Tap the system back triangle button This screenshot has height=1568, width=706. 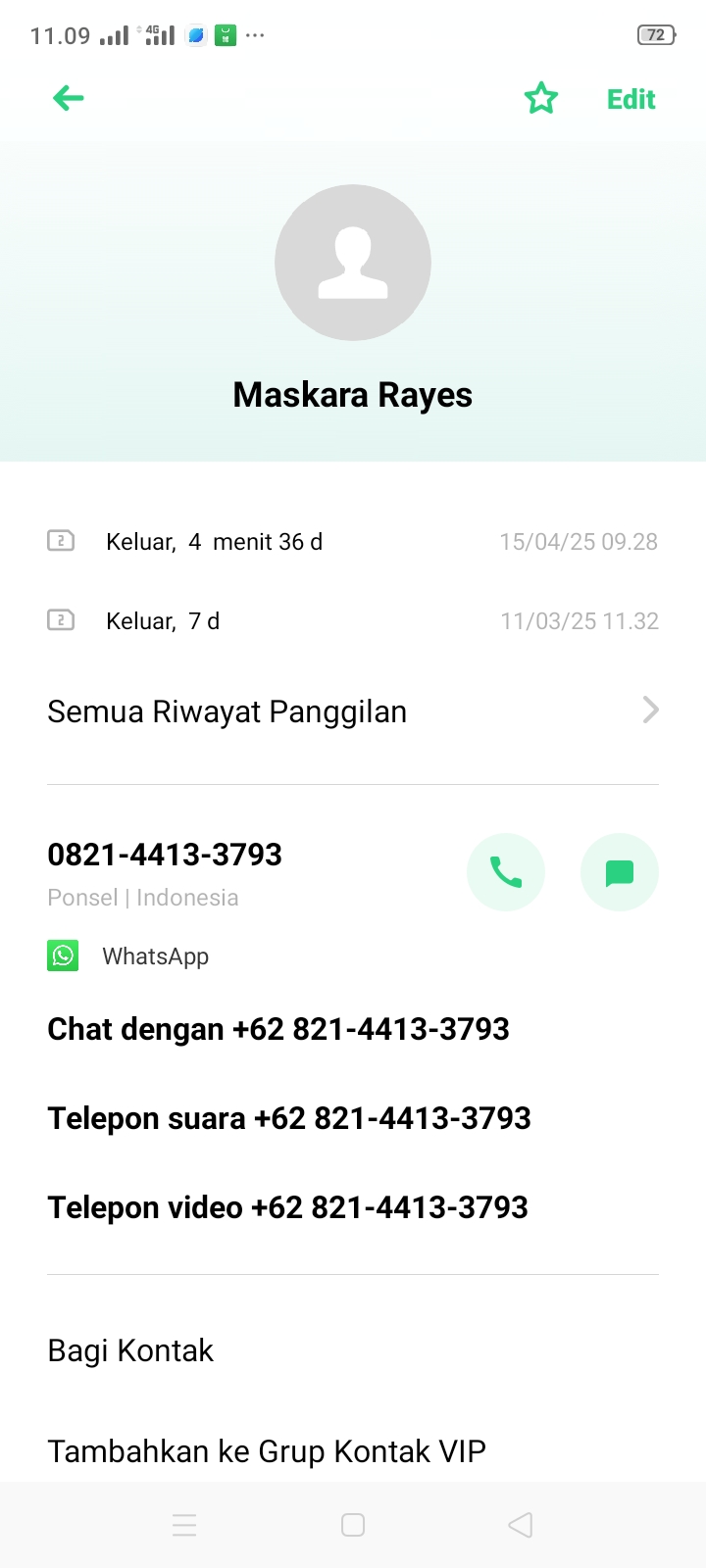pos(520,1525)
